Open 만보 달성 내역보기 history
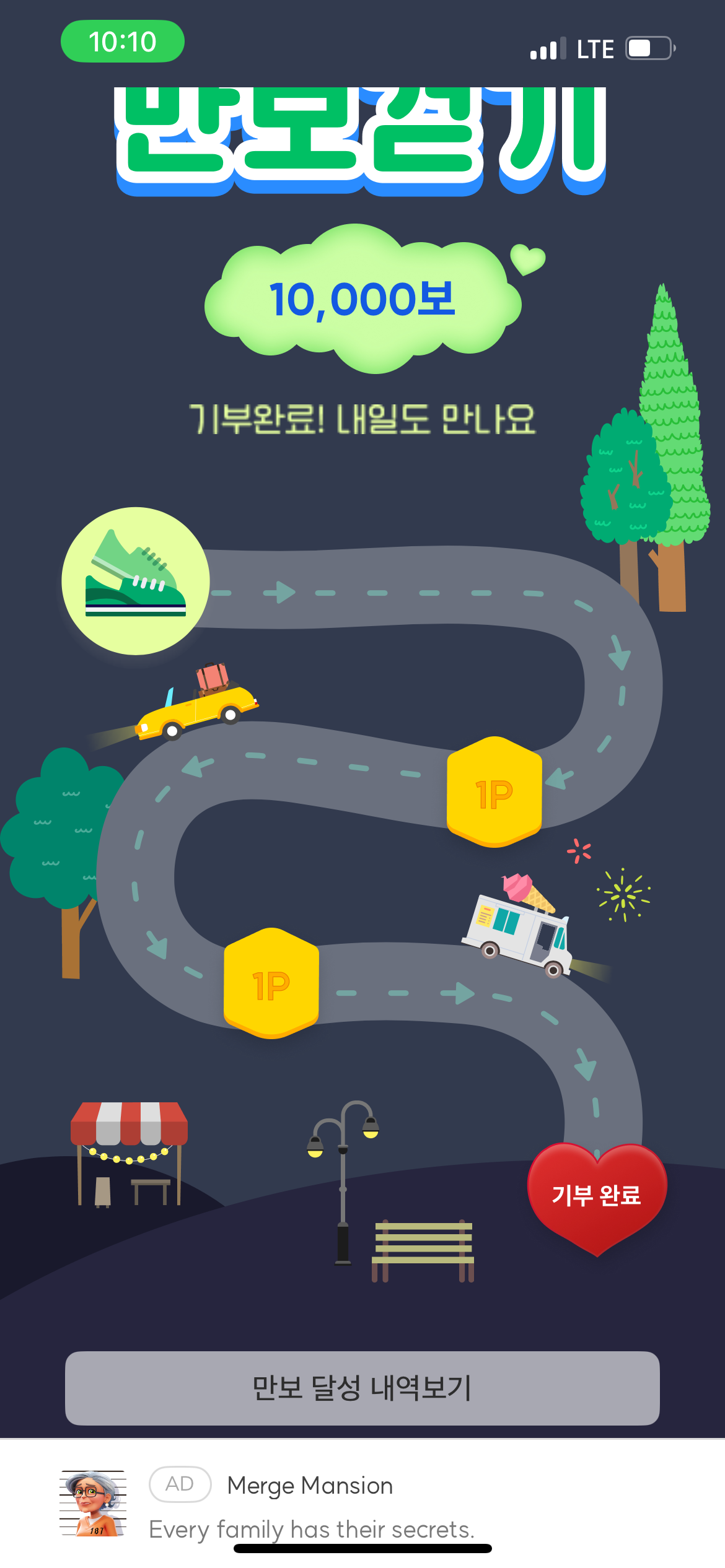 362,1388
